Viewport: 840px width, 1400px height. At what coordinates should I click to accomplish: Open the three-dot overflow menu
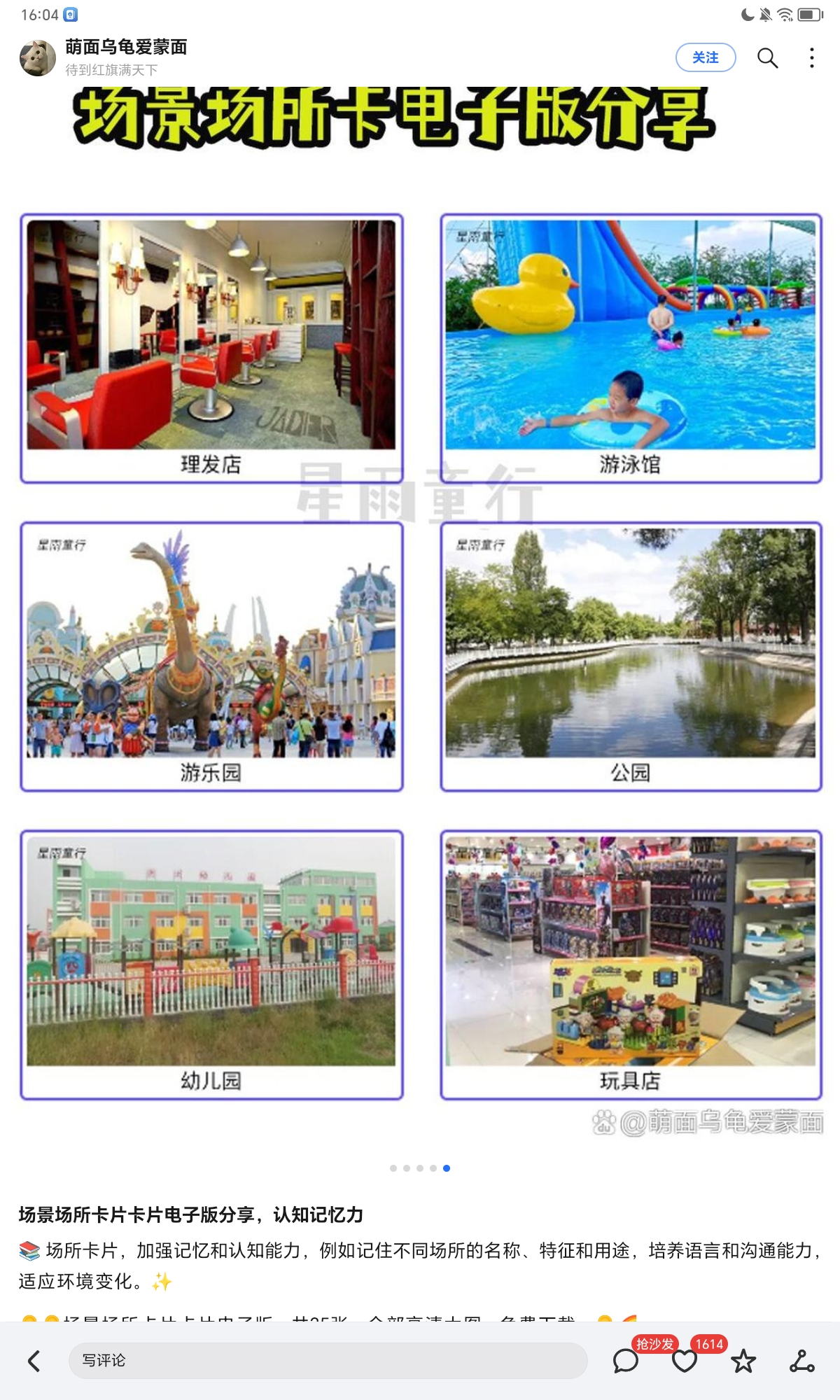(x=812, y=57)
